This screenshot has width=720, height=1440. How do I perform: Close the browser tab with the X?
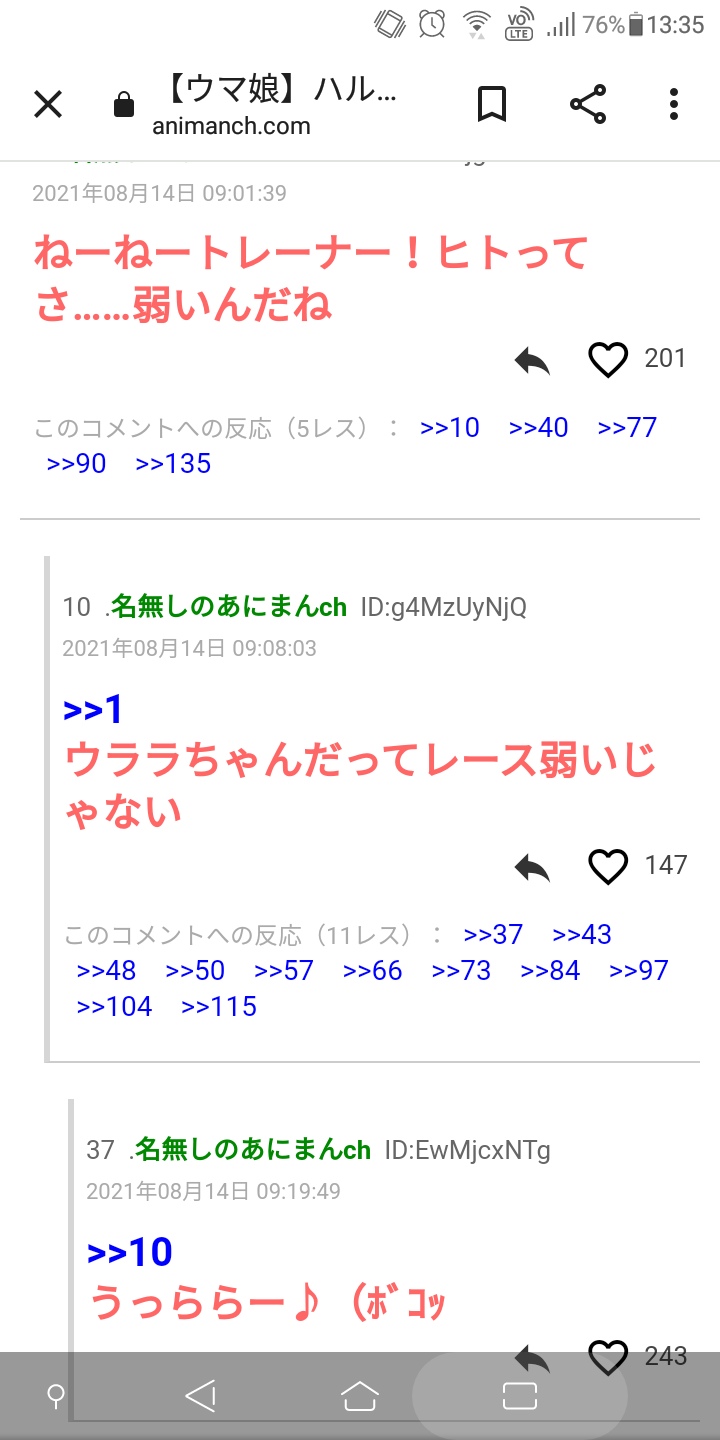tap(48, 104)
